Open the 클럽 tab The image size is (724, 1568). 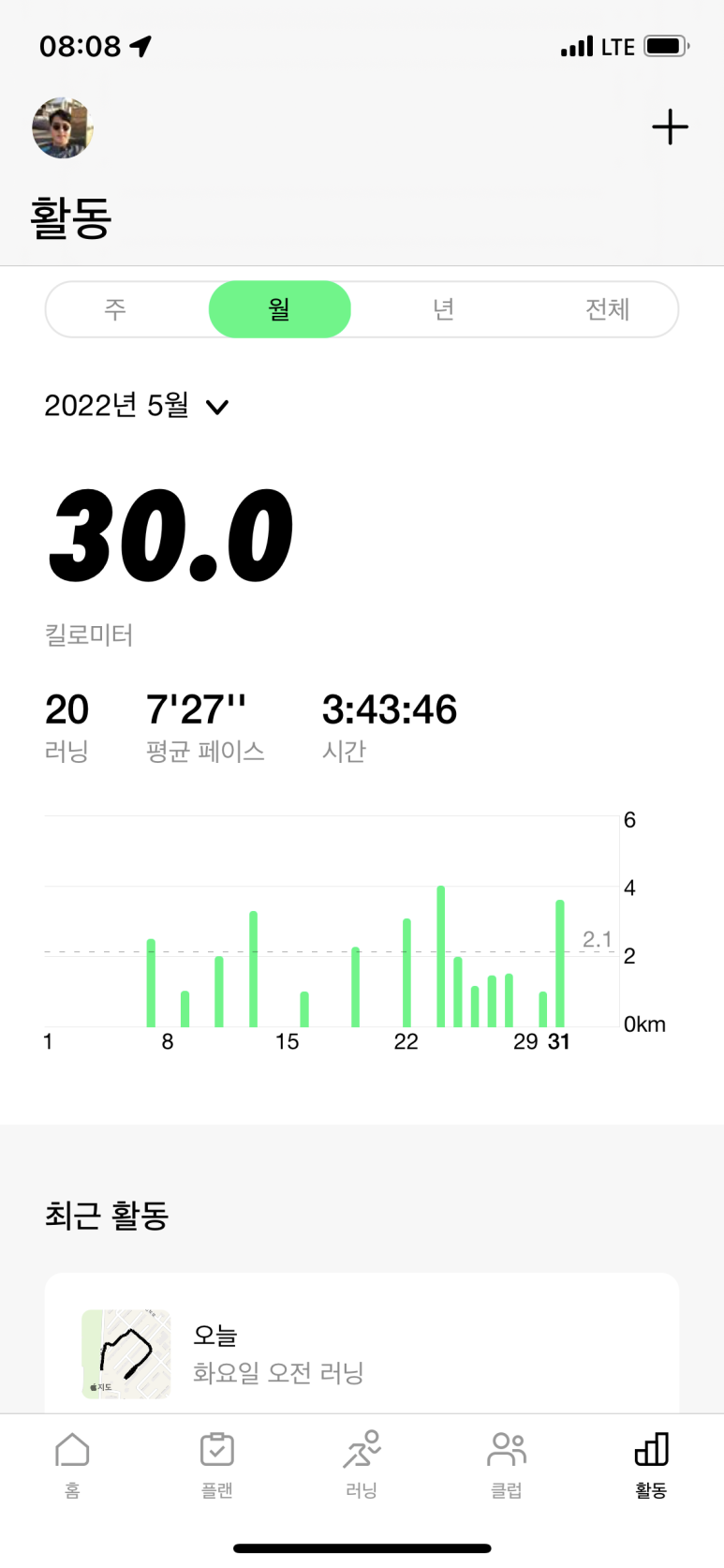tap(506, 1463)
